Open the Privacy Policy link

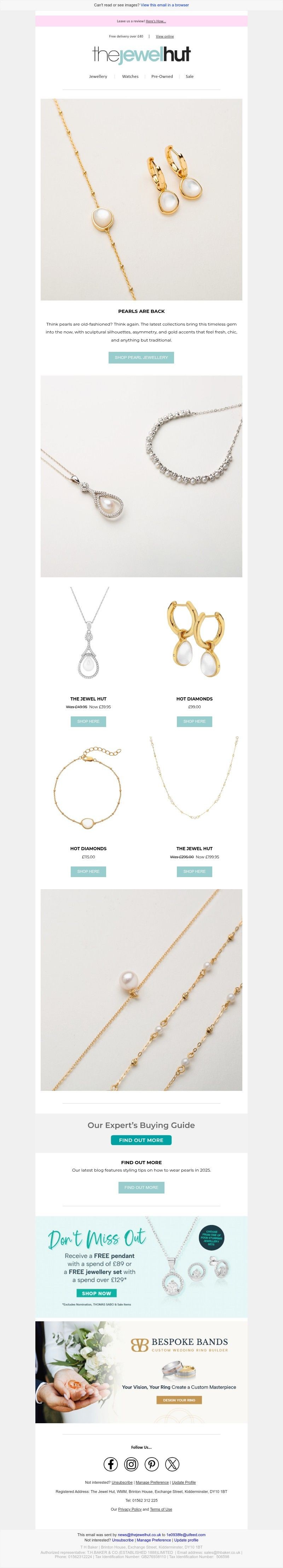(x=129, y=1509)
